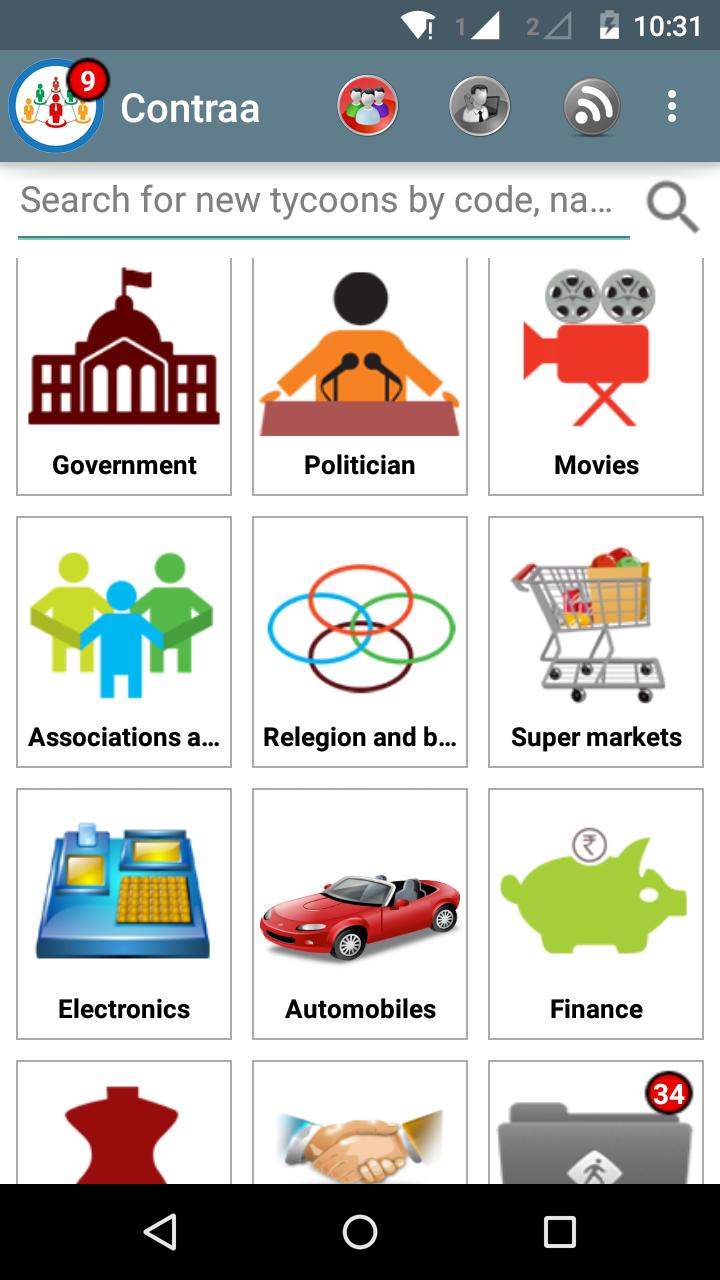Open the group contacts icon
Screen dimensions: 720x1280
(x=368, y=106)
